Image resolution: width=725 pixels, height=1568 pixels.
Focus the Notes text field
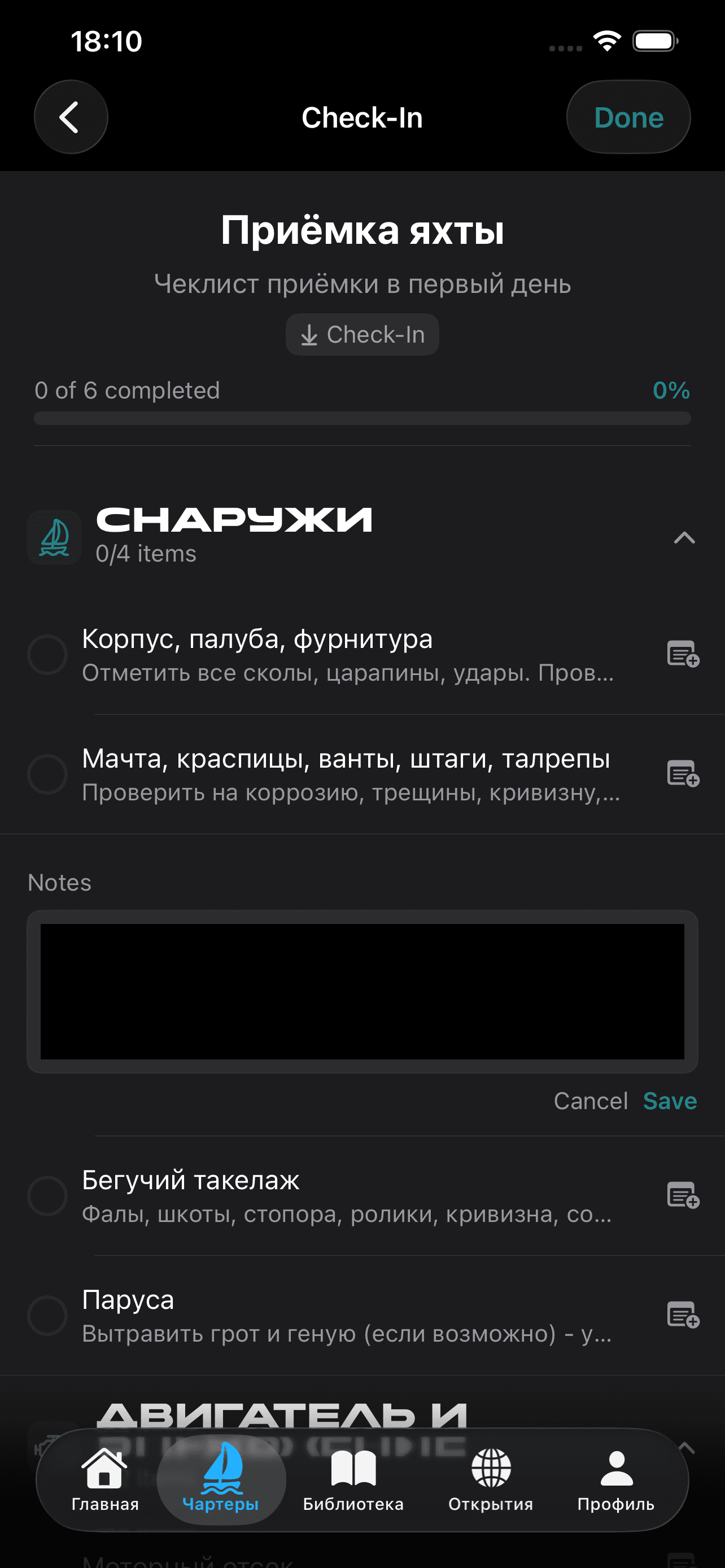click(x=362, y=991)
